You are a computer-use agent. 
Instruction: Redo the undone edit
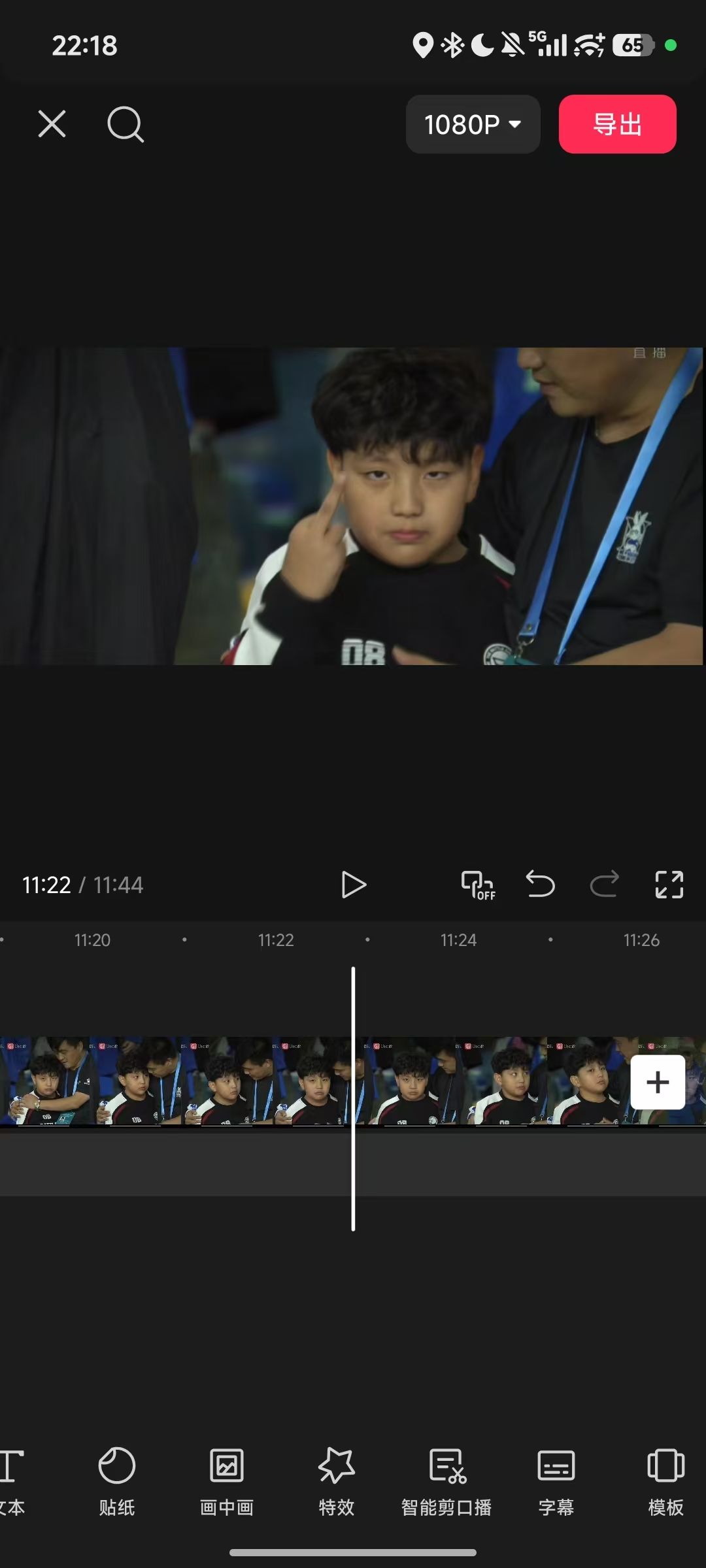pyautogui.click(x=604, y=885)
